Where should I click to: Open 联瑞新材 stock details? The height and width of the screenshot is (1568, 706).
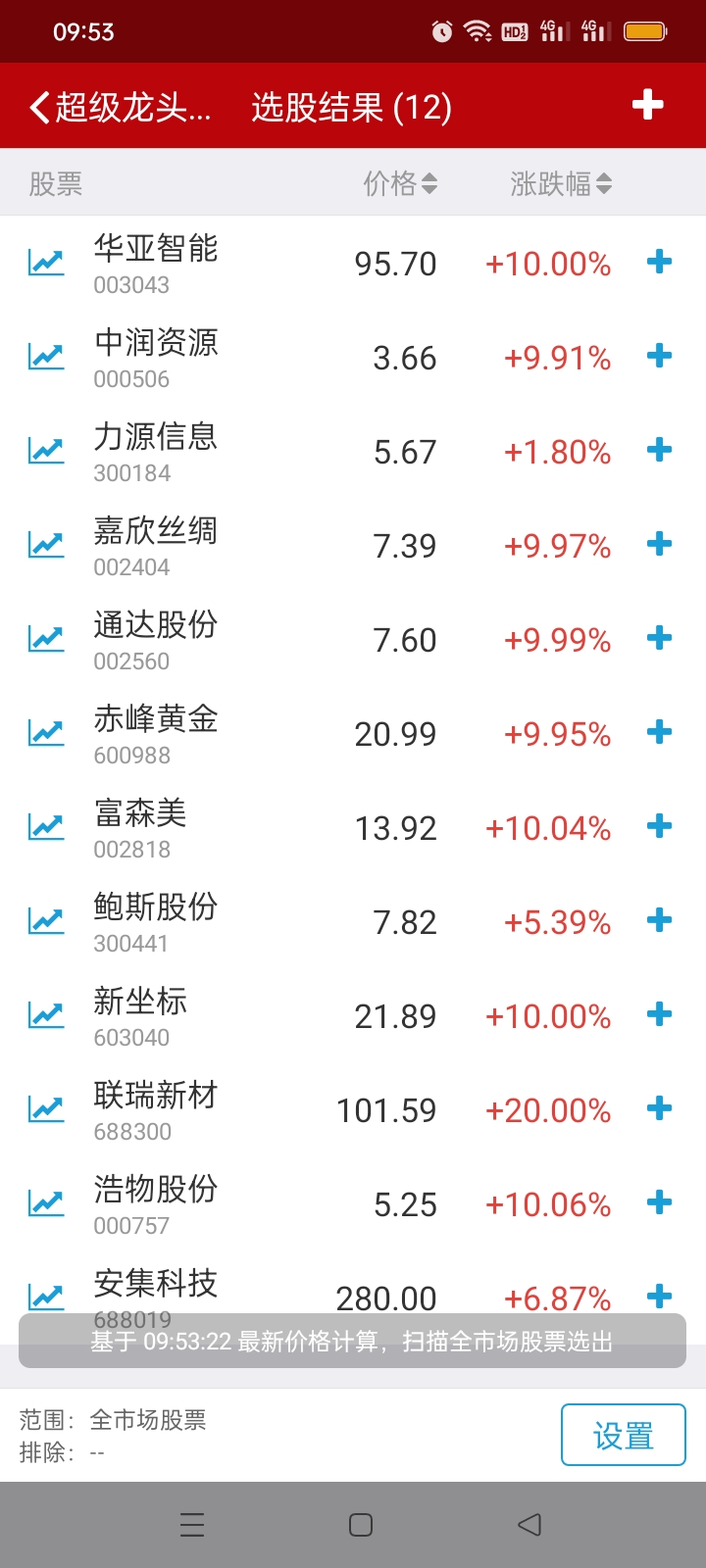pyautogui.click(x=353, y=1109)
